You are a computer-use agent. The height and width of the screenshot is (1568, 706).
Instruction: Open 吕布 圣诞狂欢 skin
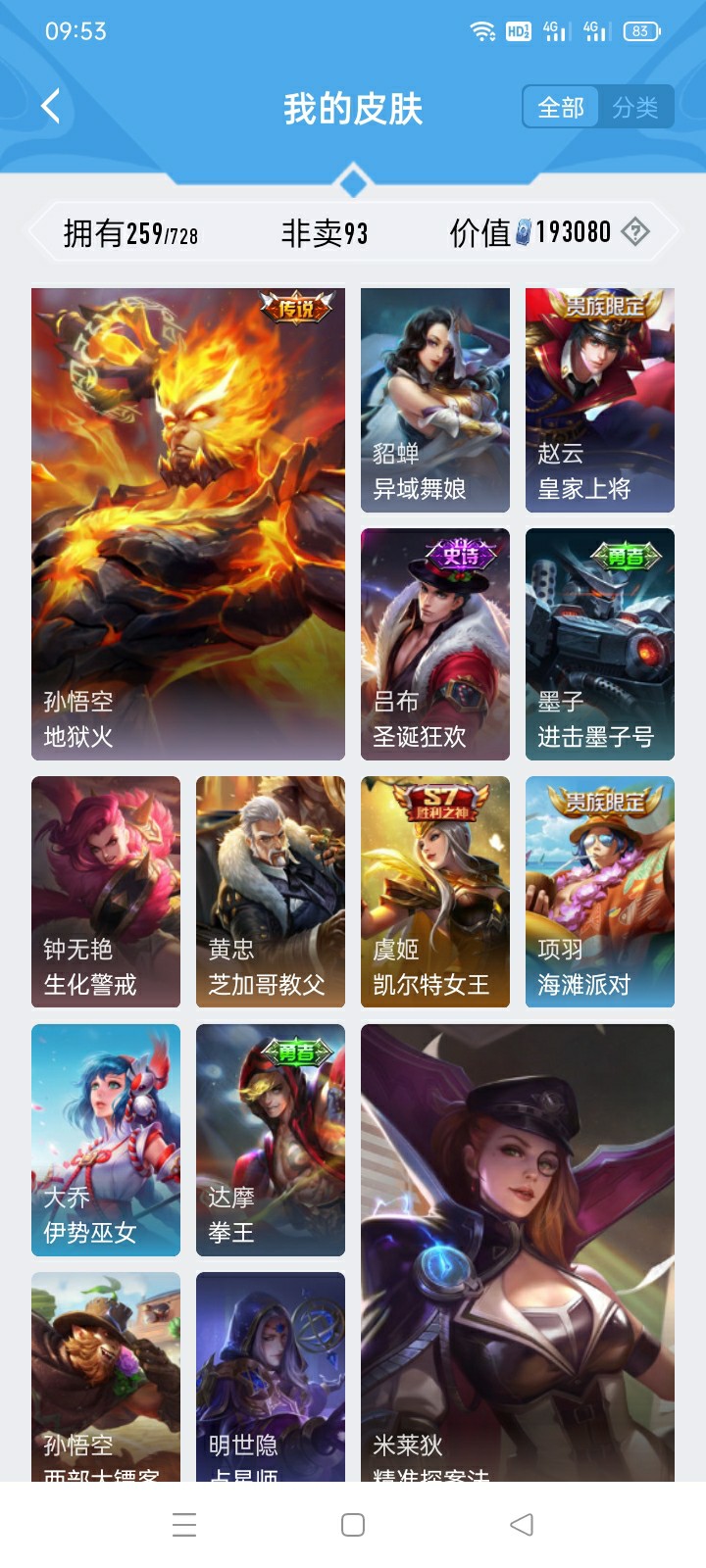[x=435, y=644]
